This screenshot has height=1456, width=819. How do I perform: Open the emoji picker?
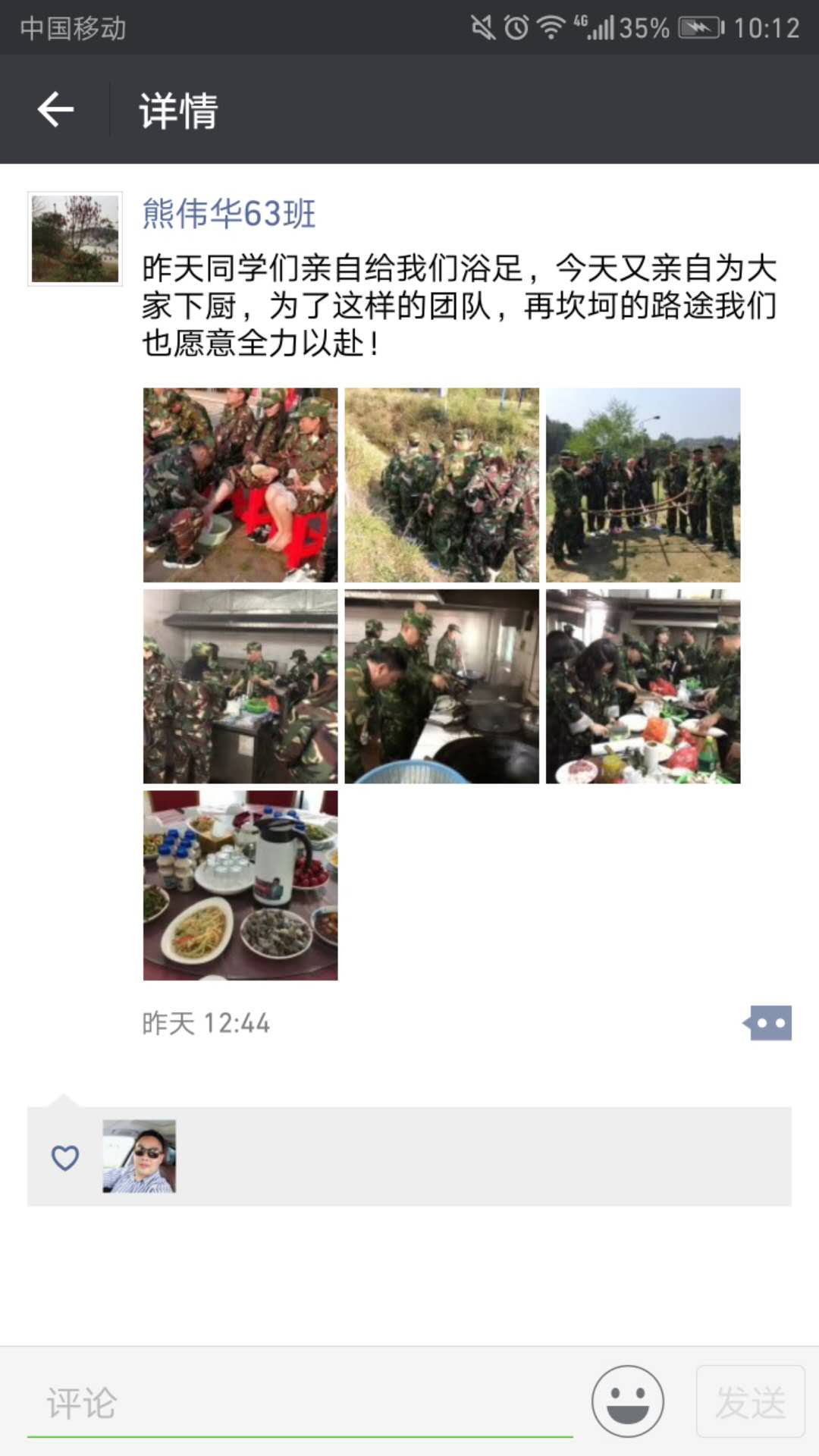pyautogui.click(x=628, y=1401)
